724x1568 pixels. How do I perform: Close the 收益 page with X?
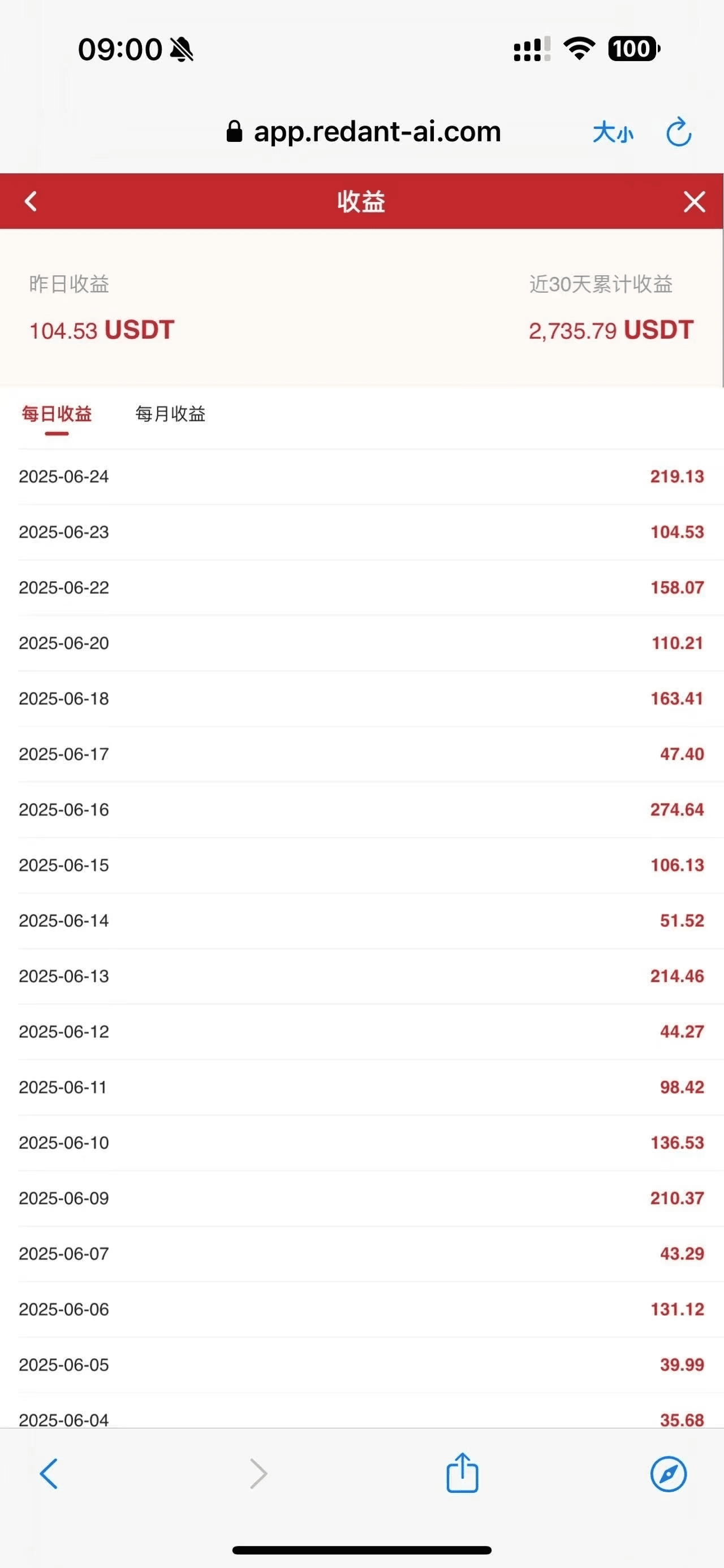click(x=694, y=201)
